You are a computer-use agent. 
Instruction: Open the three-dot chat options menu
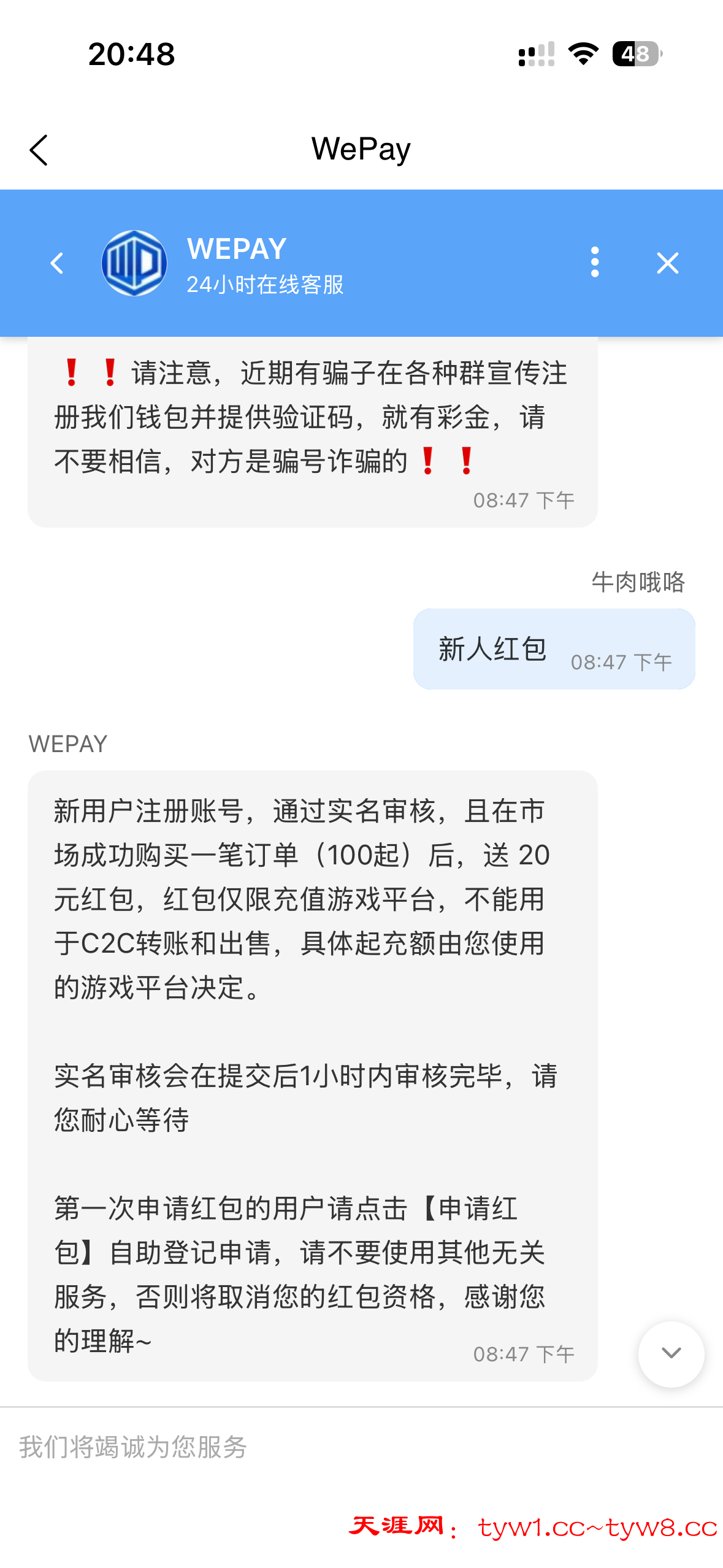point(594,263)
